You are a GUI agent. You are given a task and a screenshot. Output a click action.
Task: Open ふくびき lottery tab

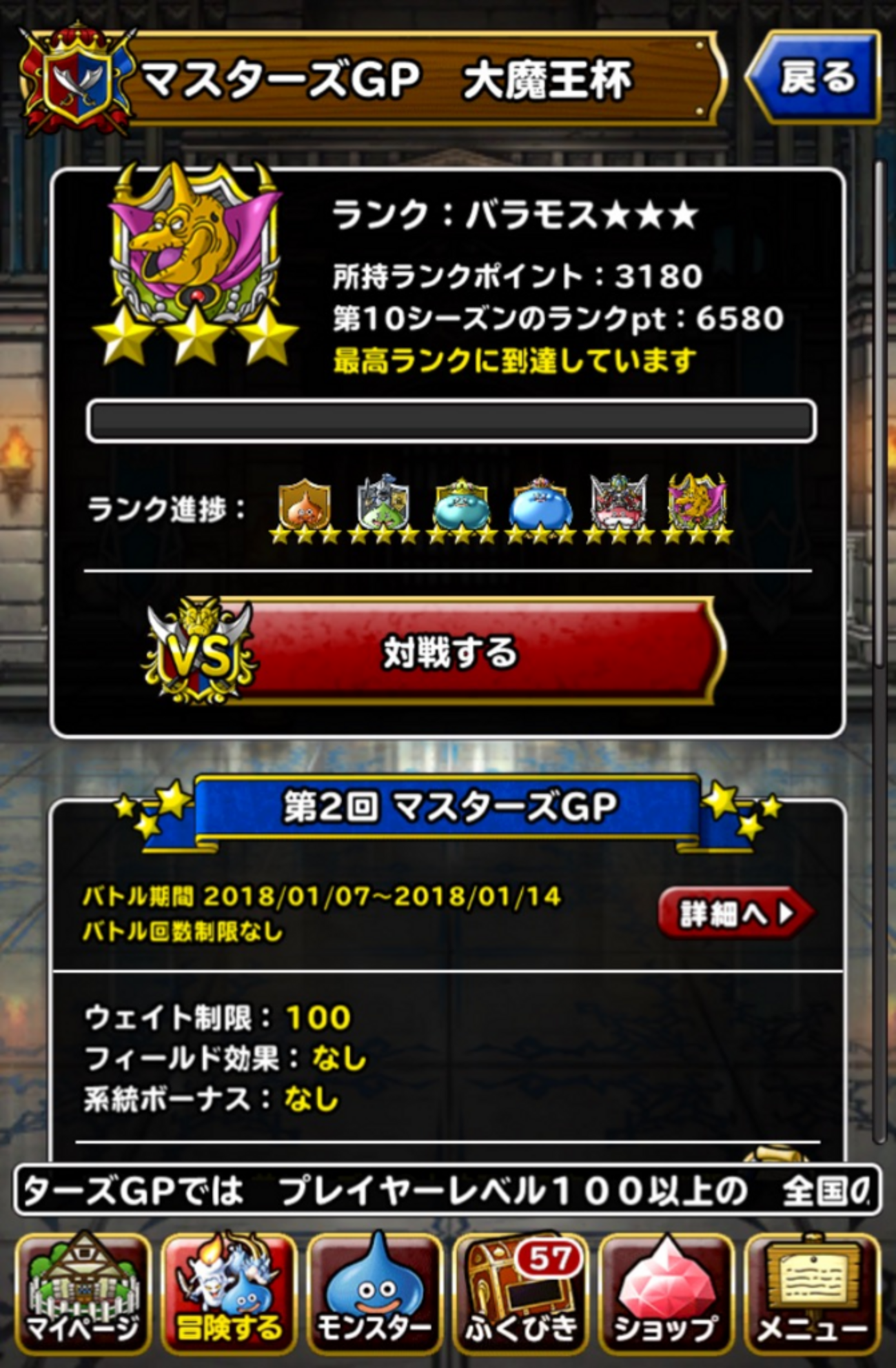pos(521,1294)
